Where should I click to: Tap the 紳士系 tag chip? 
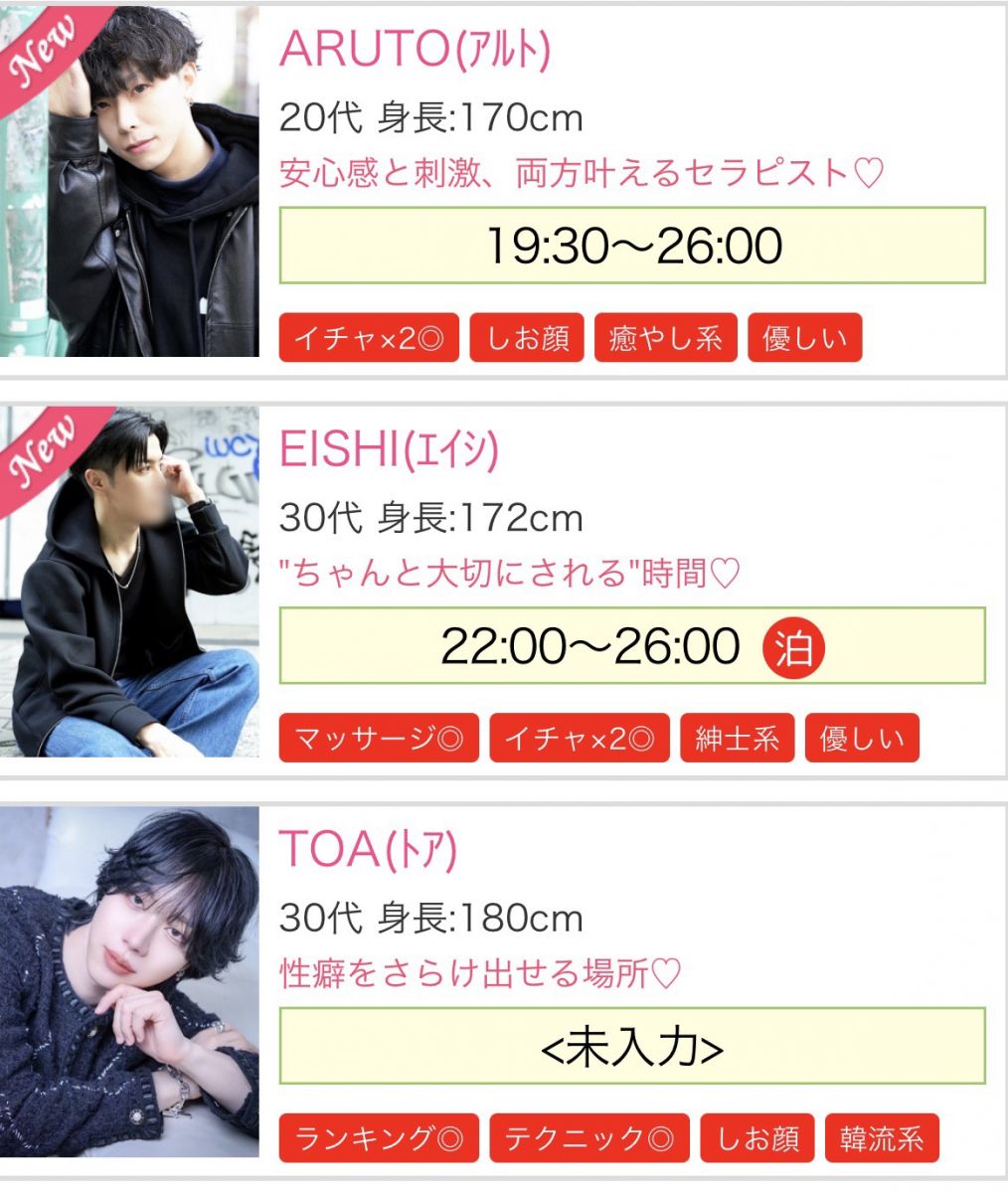pyautogui.click(x=737, y=738)
